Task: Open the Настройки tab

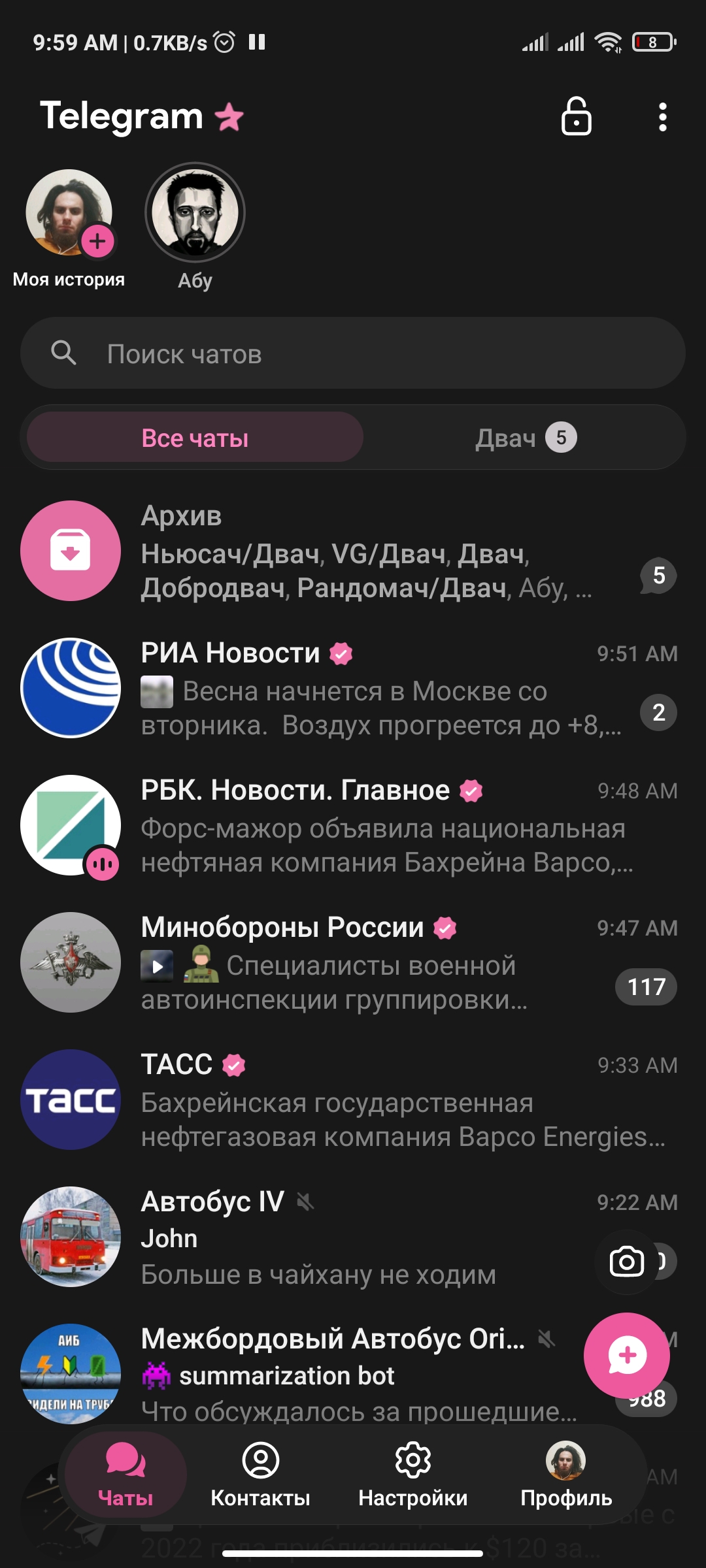Action: tap(412, 1475)
